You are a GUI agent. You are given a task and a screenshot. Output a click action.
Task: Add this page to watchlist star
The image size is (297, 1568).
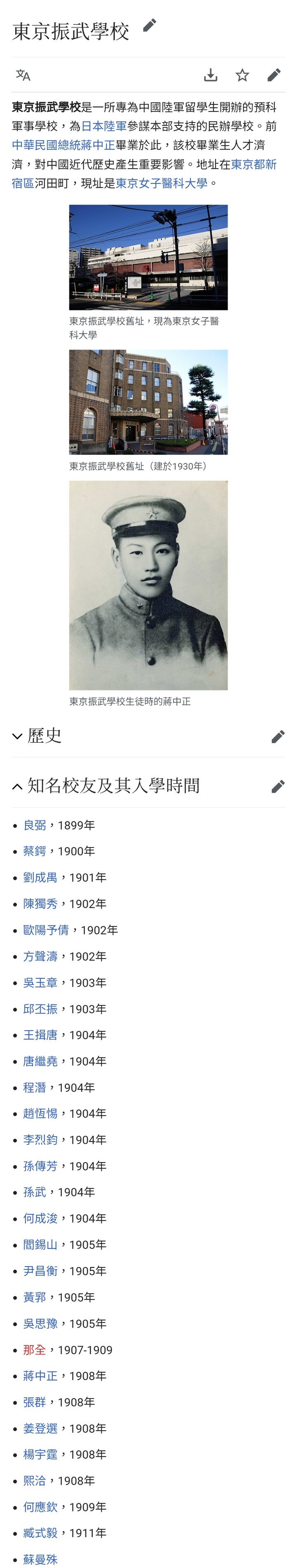pyautogui.click(x=242, y=75)
